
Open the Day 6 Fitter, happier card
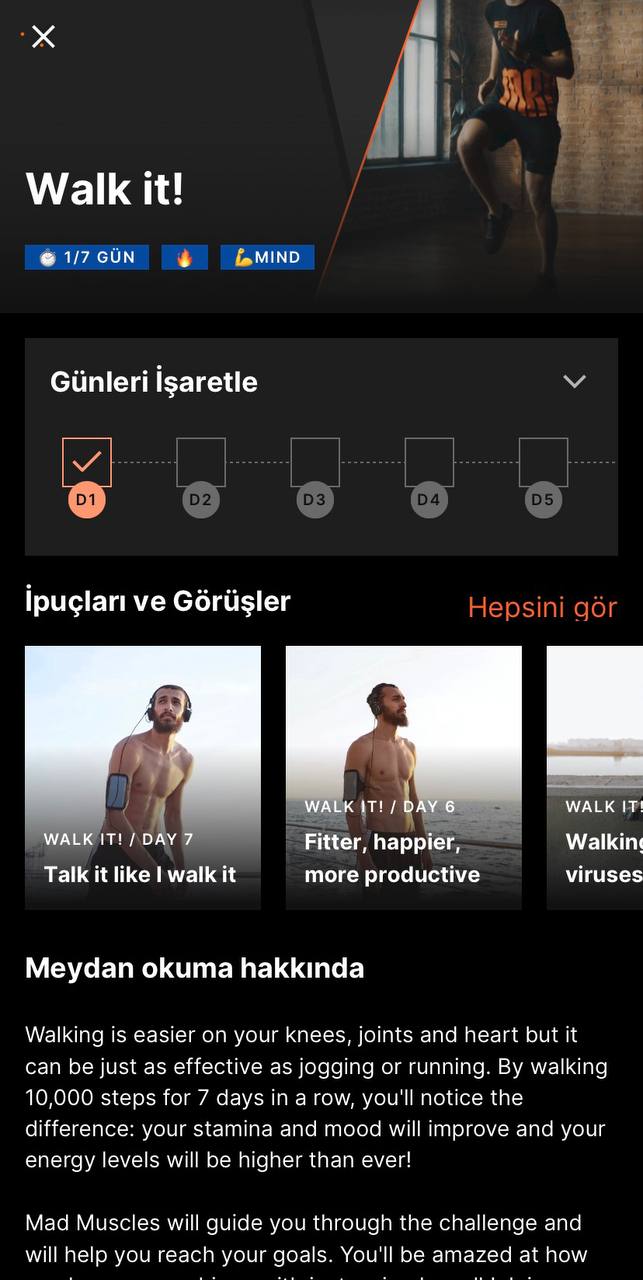404,777
